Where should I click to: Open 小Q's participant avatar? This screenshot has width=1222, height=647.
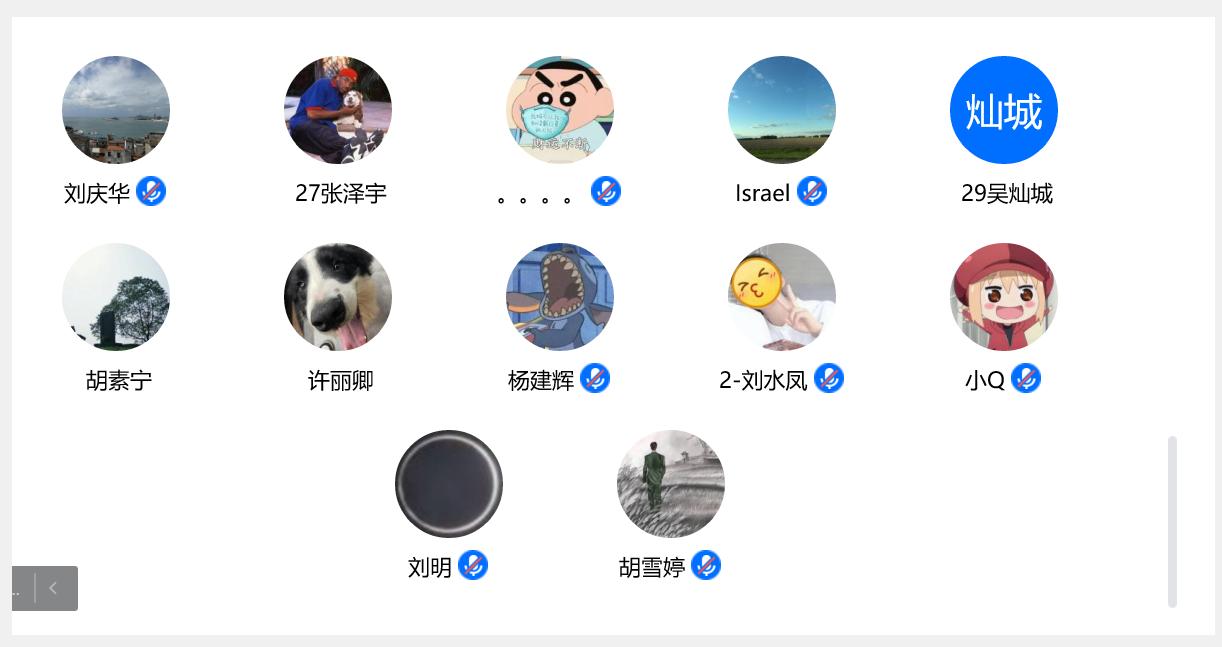click(1004, 297)
